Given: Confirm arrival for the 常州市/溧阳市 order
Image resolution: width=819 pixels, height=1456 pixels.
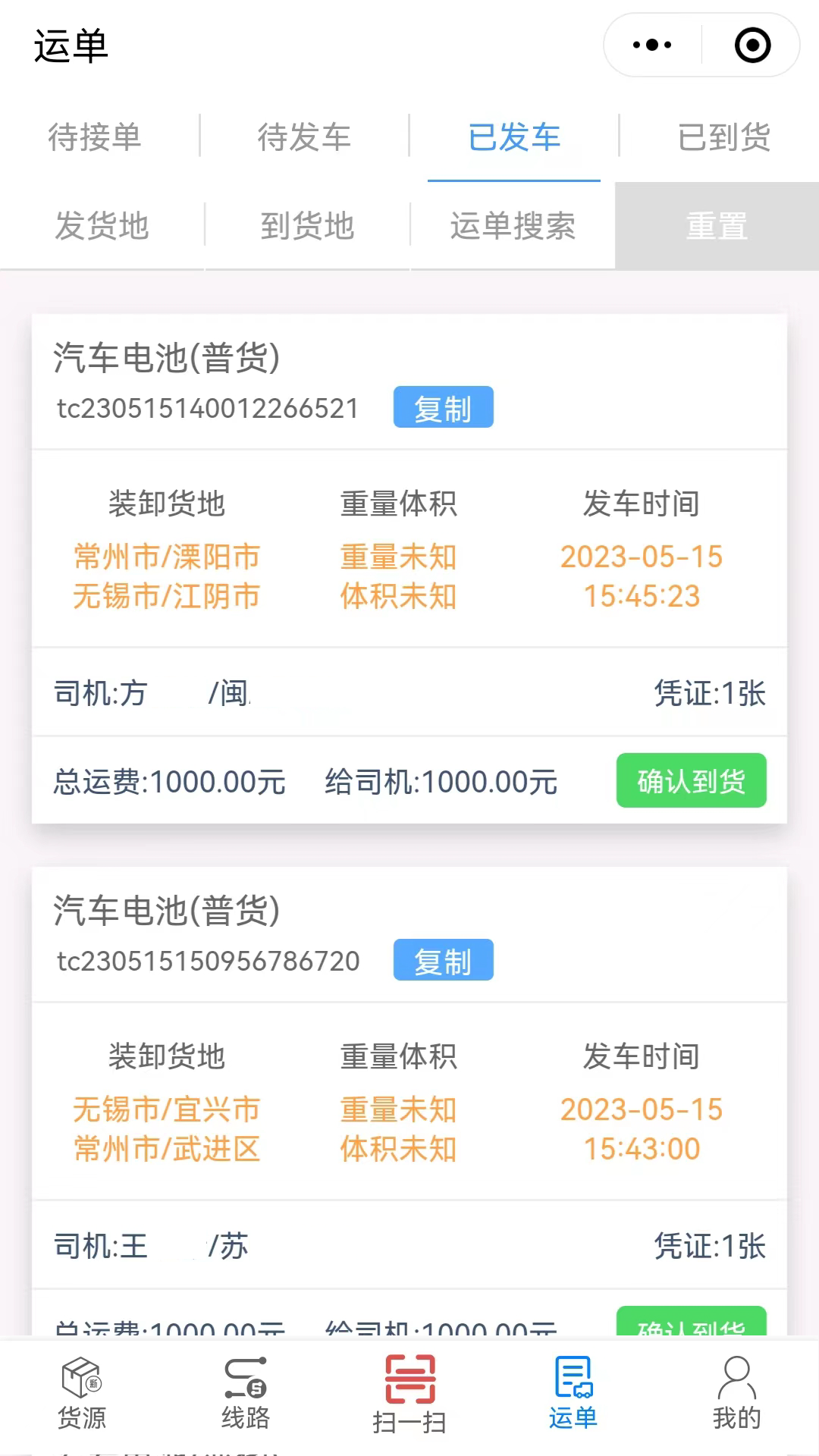Looking at the screenshot, I should click(x=691, y=780).
